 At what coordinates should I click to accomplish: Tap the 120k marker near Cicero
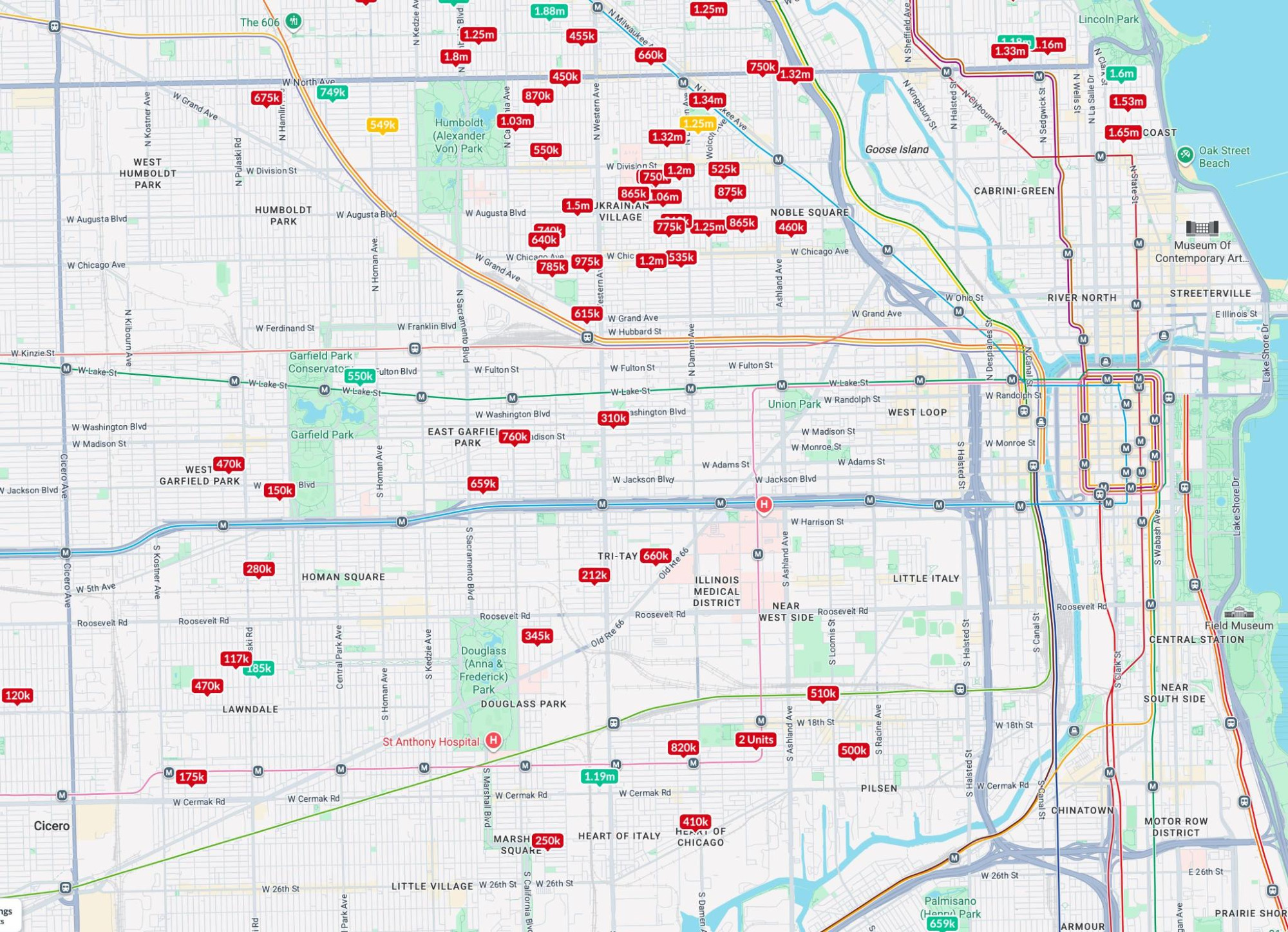(17, 695)
